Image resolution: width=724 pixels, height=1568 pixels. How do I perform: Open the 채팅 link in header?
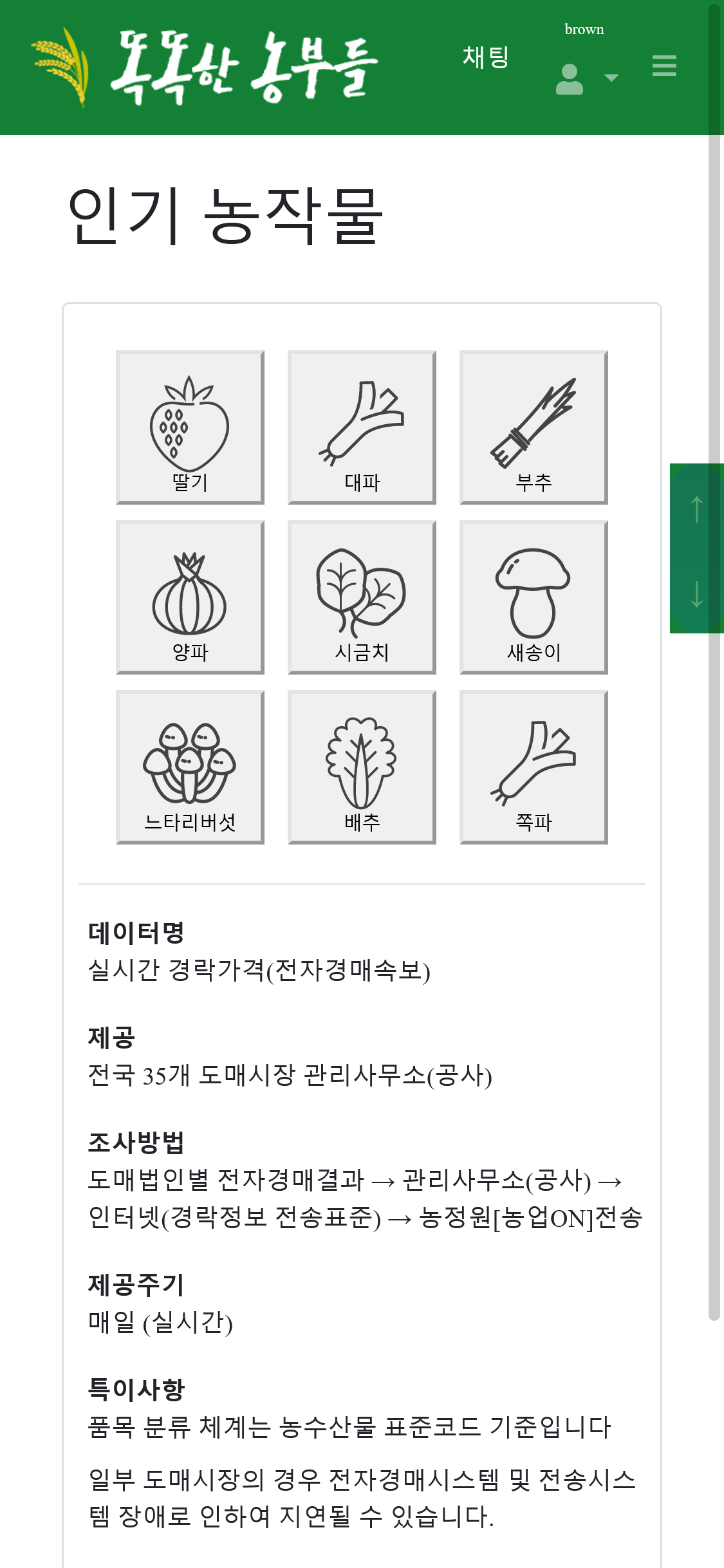[x=486, y=58]
